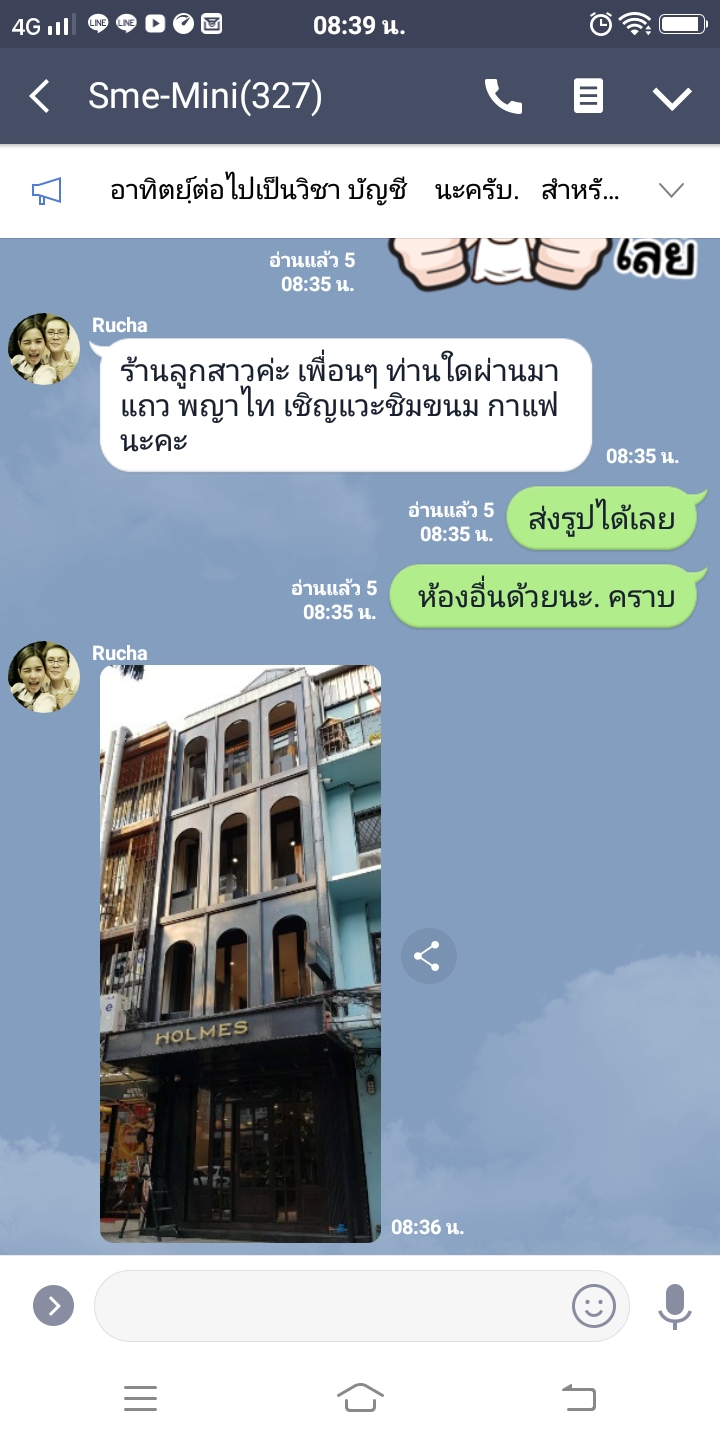The width and height of the screenshot is (720, 1440).
Task: Expand the chat menu chevron in the app bar
Action: [x=672, y=97]
